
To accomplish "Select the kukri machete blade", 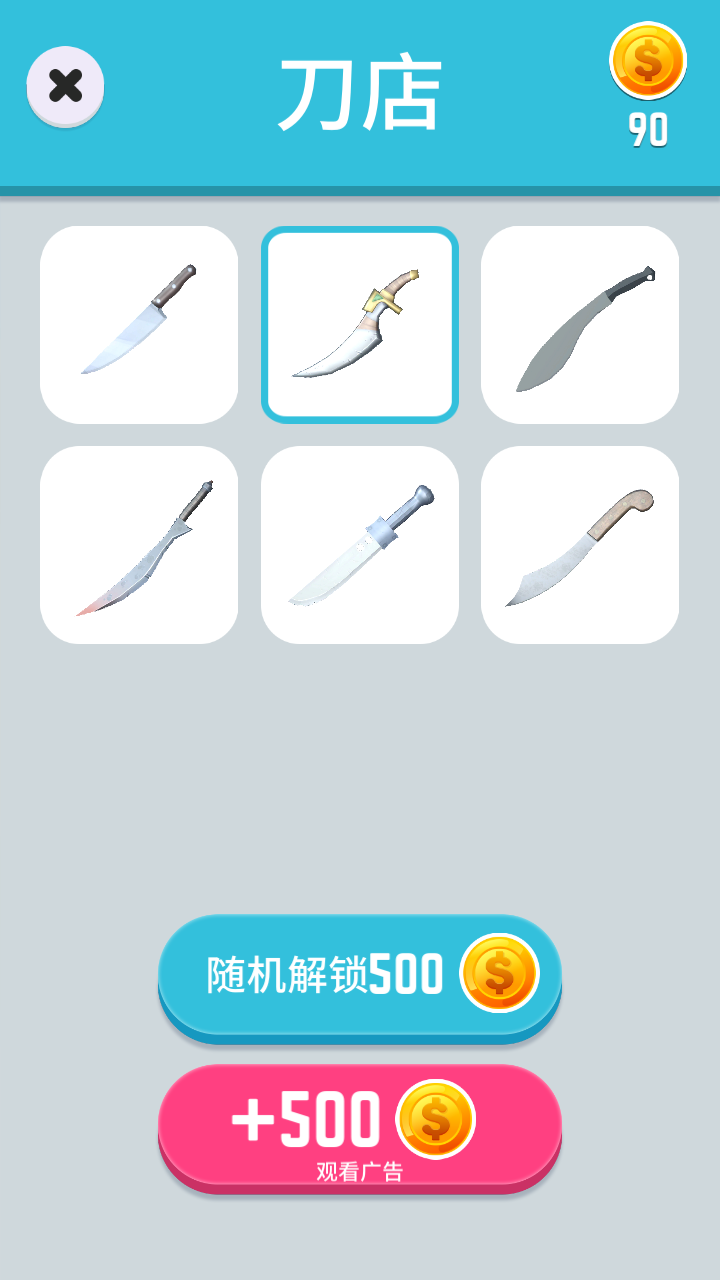I will tap(581, 324).
